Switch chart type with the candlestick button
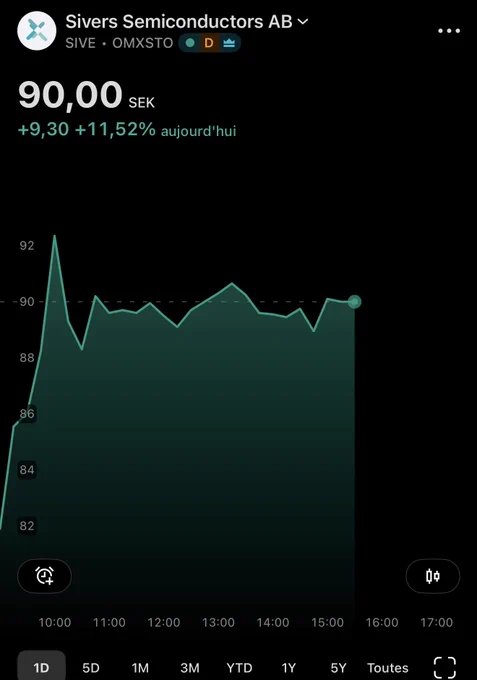The image size is (477, 680). click(432, 576)
